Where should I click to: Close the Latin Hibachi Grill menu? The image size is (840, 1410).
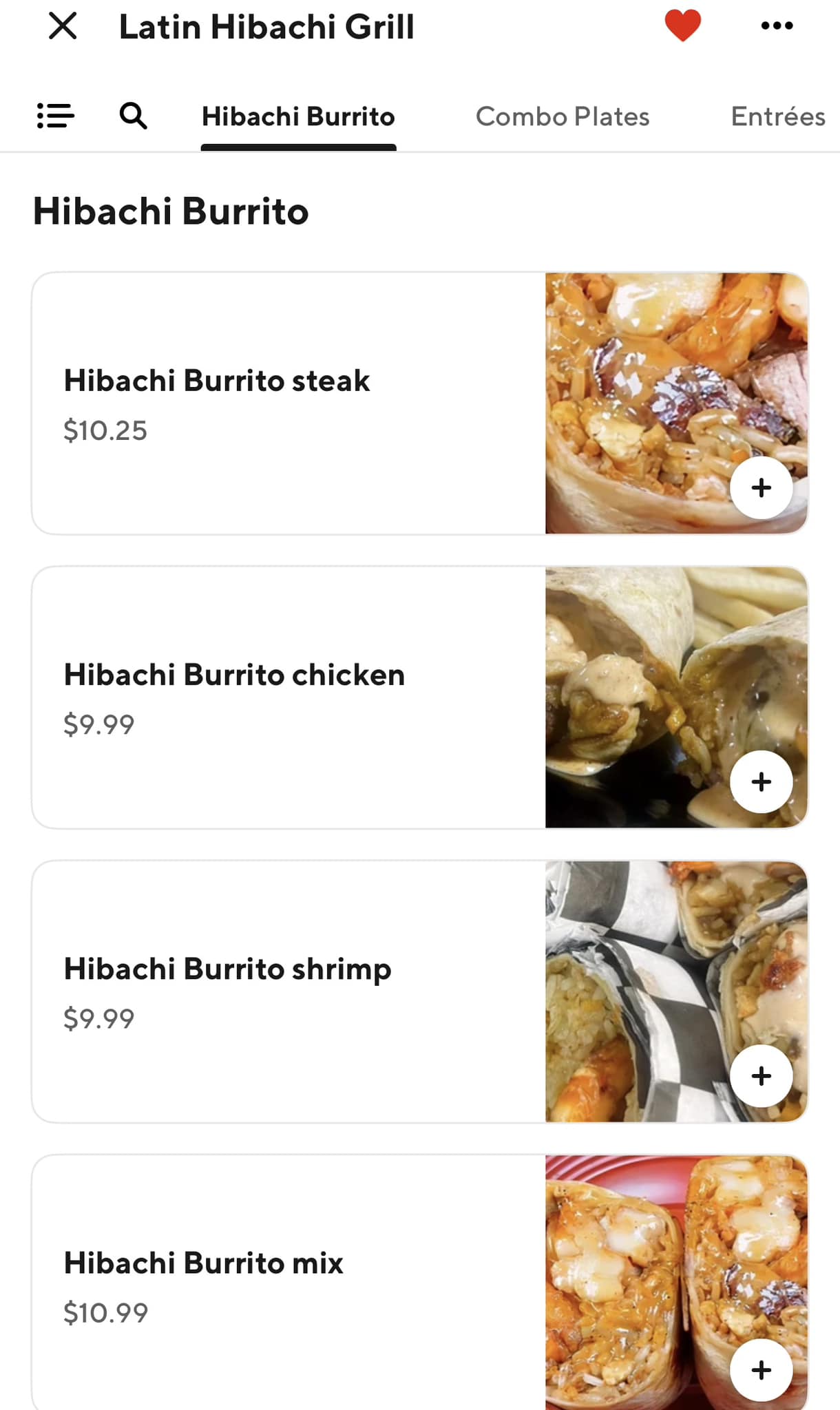(x=63, y=27)
